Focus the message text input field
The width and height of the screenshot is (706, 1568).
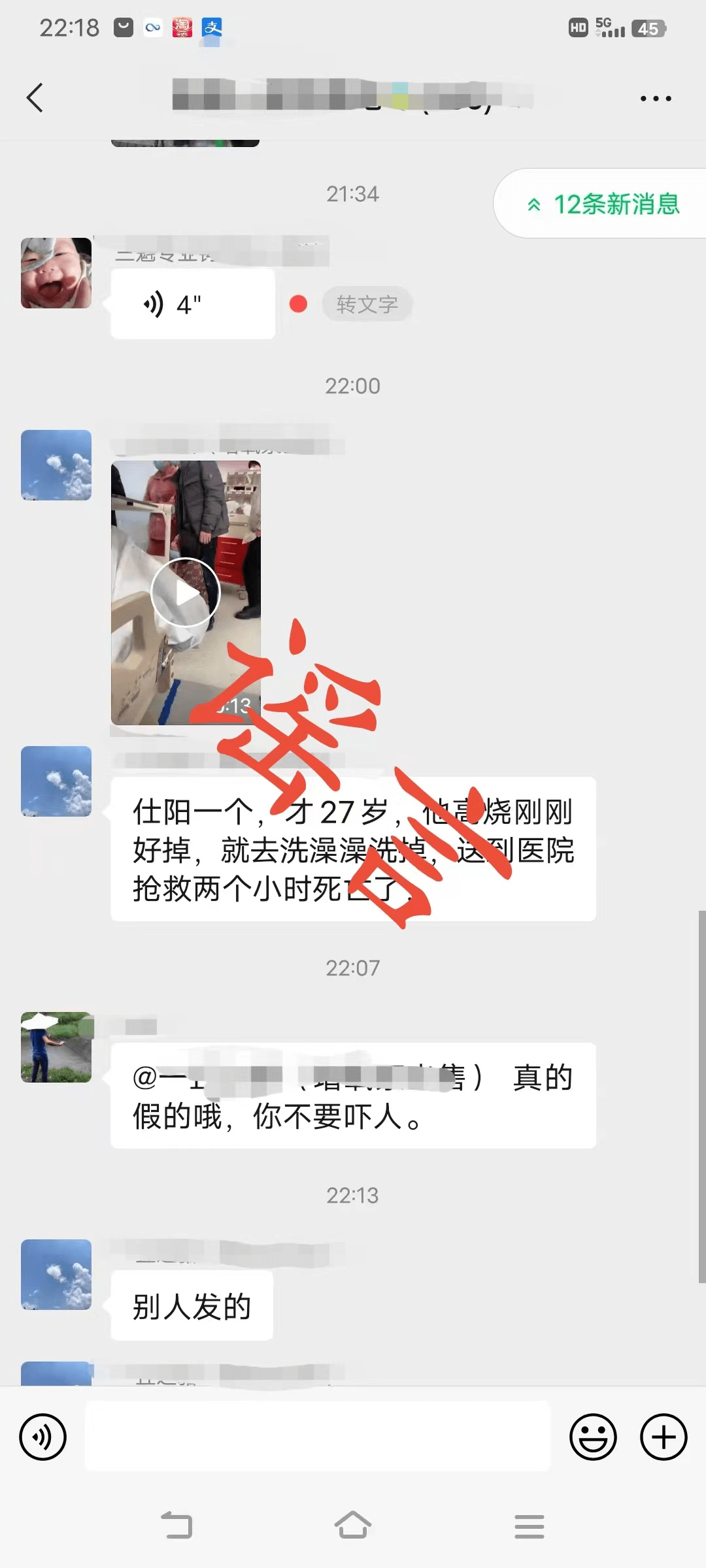point(318,1437)
